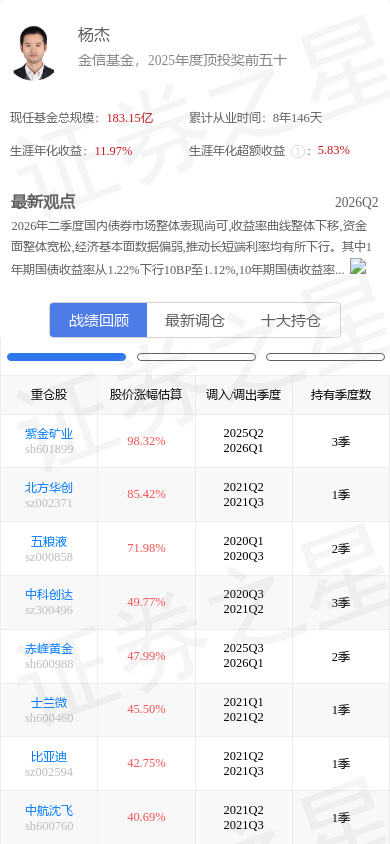Open the 赤峰黄金 stock link
Image resolution: width=390 pixels, height=844 pixels.
49,649
